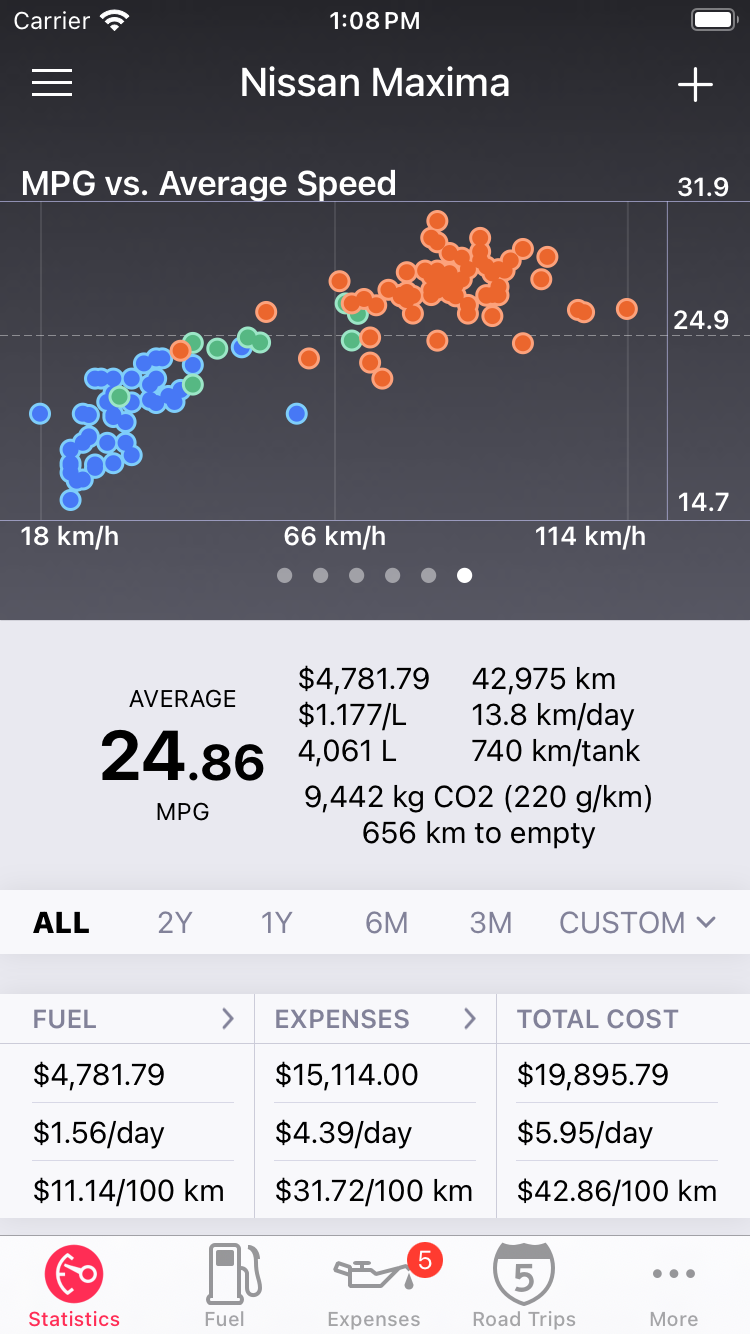Open the More tab
750x1334 pixels.
click(674, 1286)
